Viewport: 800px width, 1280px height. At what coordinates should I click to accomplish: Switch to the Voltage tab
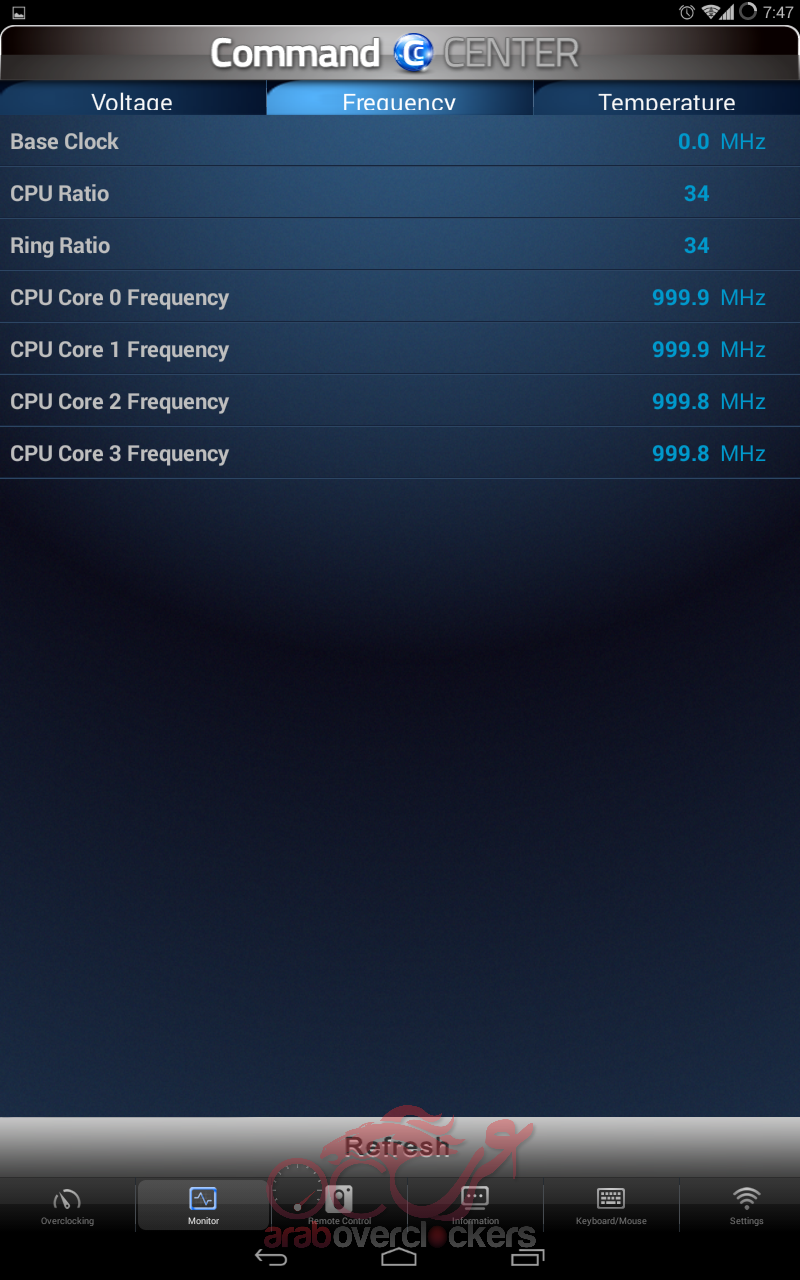point(132,100)
